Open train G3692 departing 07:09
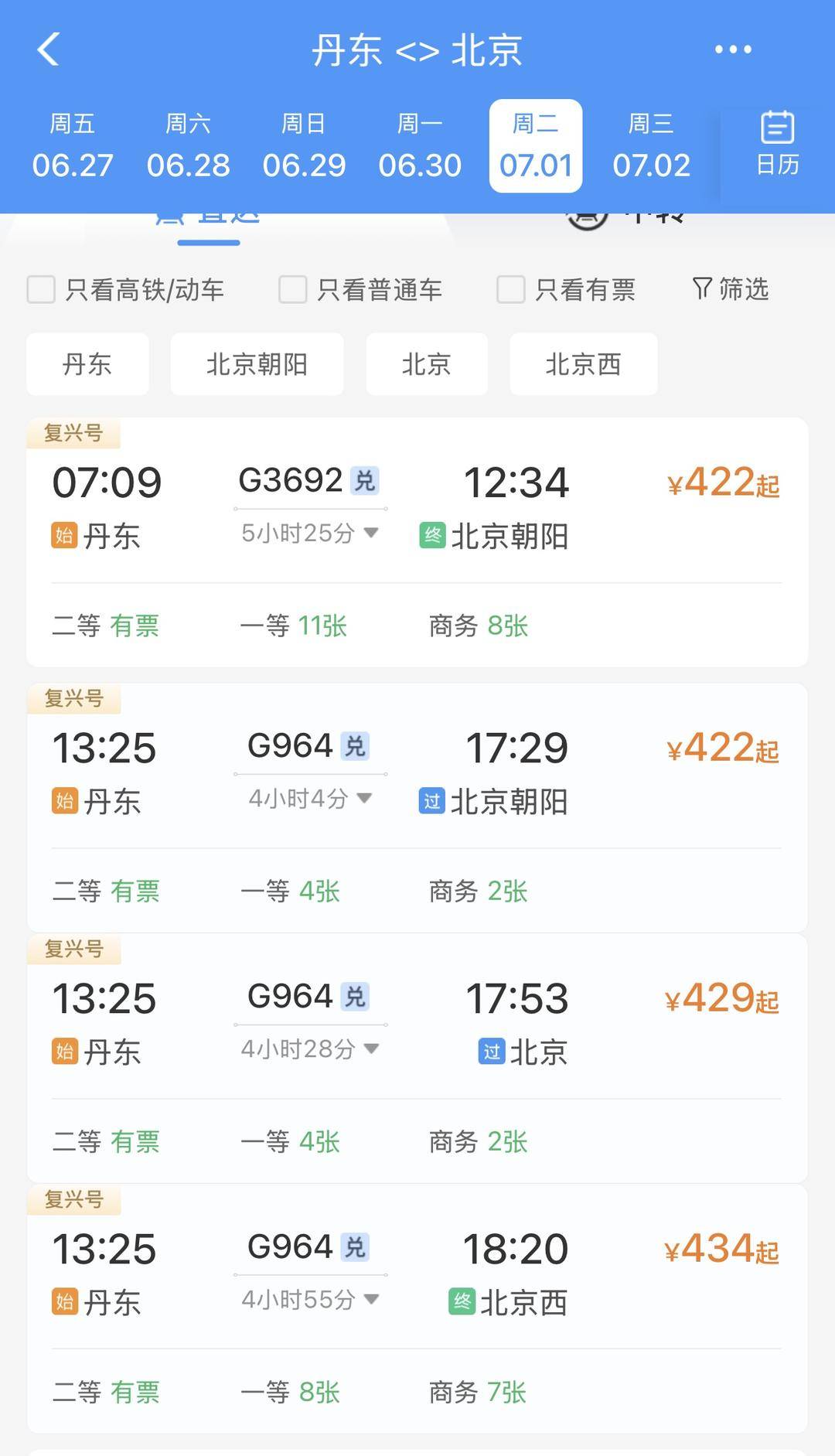Screen dimensions: 835x1456 [x=417, y=543]
